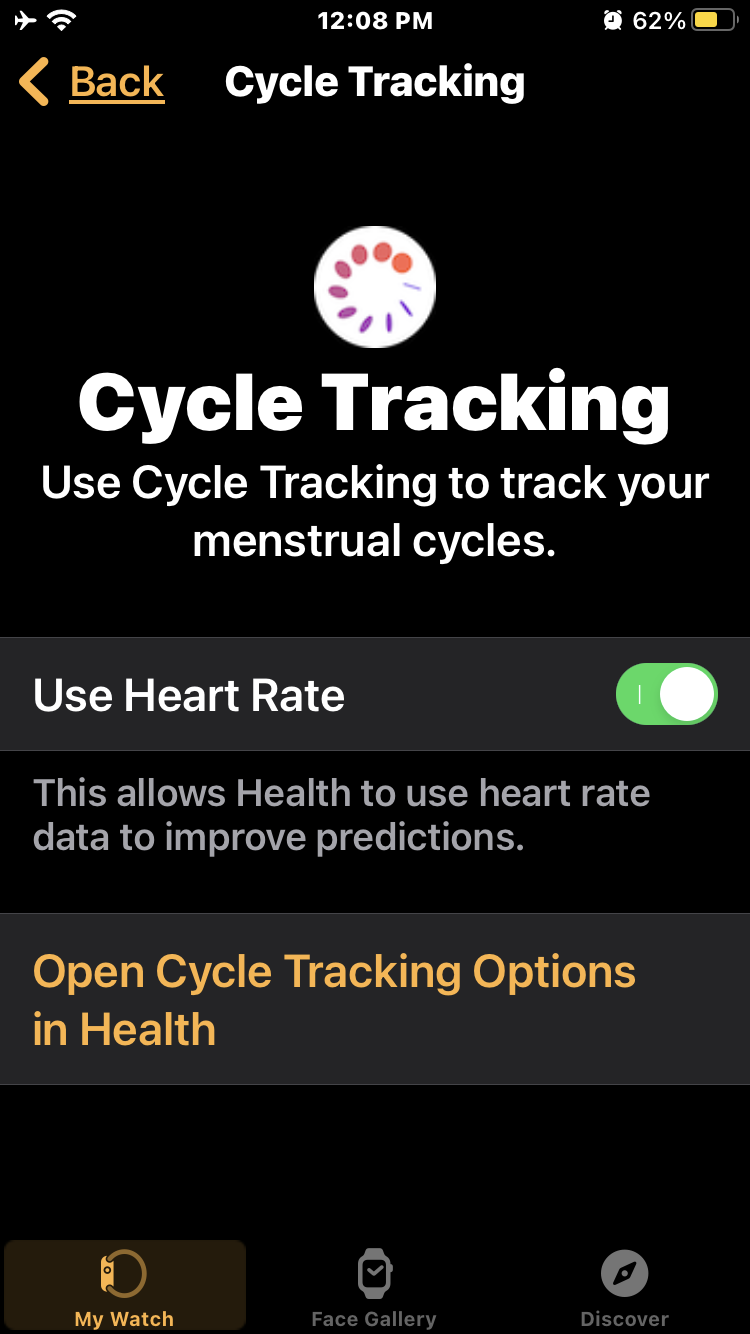Viewport: 750px width, 1334px height.
Task: Open Cycle Tracking Options in Health
Action: (334, 999)
